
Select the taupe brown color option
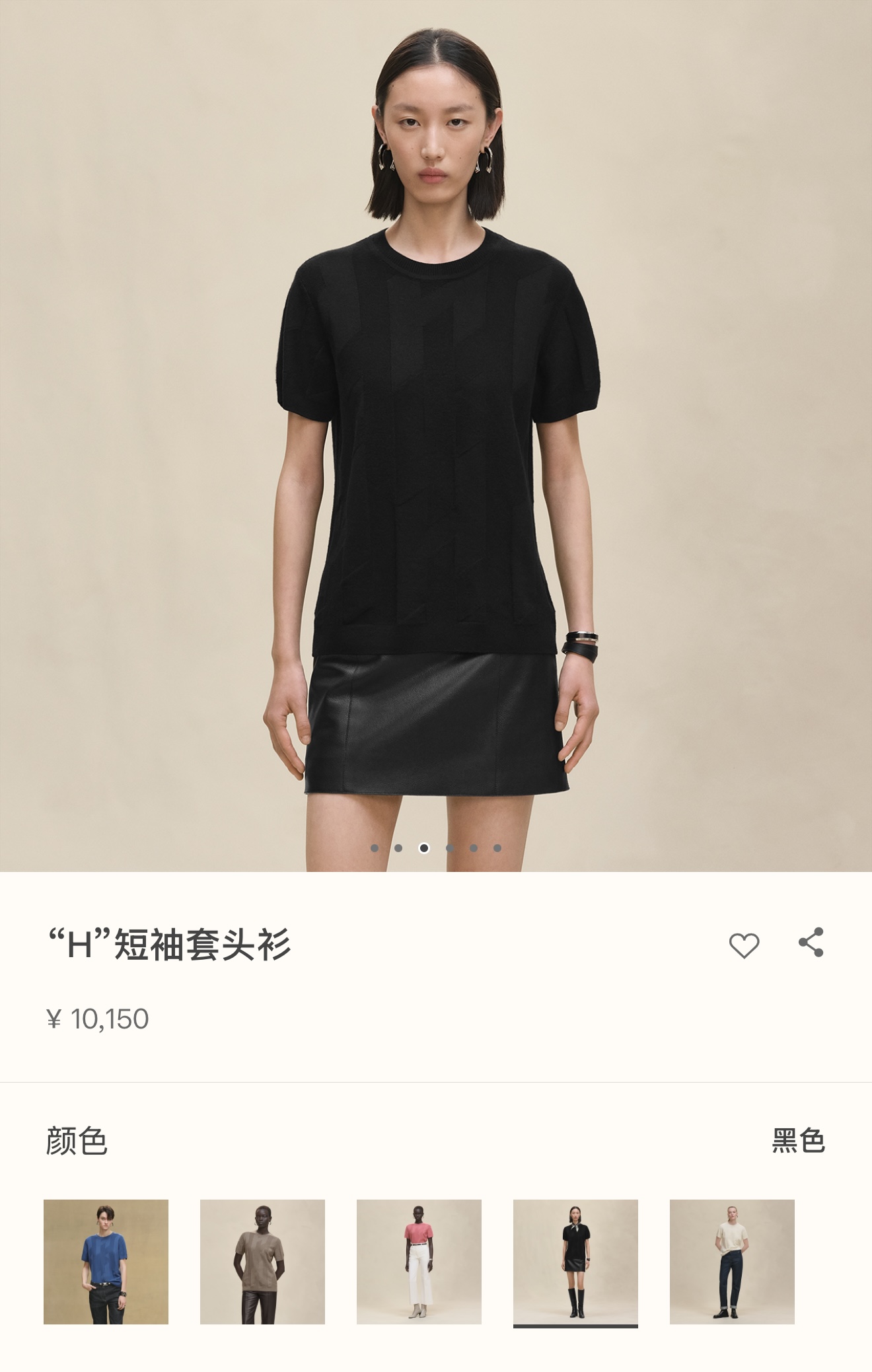pos(262,1262)
